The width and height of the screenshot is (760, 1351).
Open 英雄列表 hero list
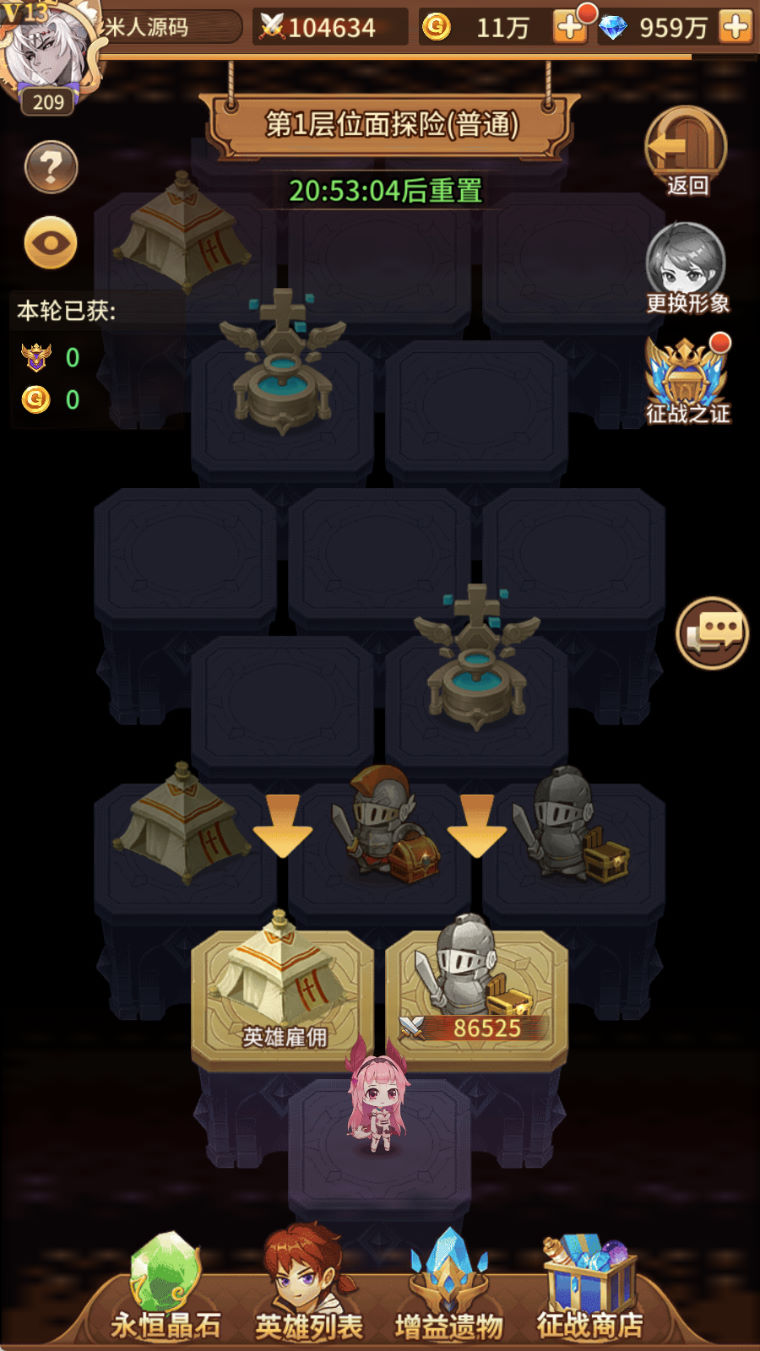point(308,1288)
